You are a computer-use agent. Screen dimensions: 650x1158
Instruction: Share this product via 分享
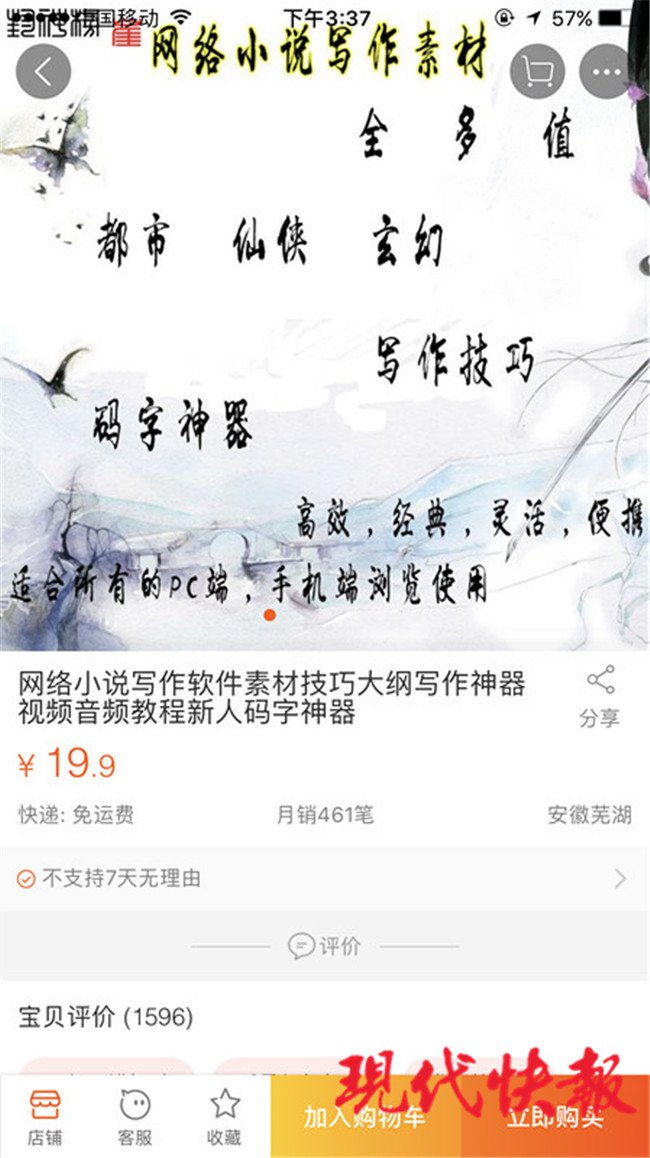pos(600,696)
